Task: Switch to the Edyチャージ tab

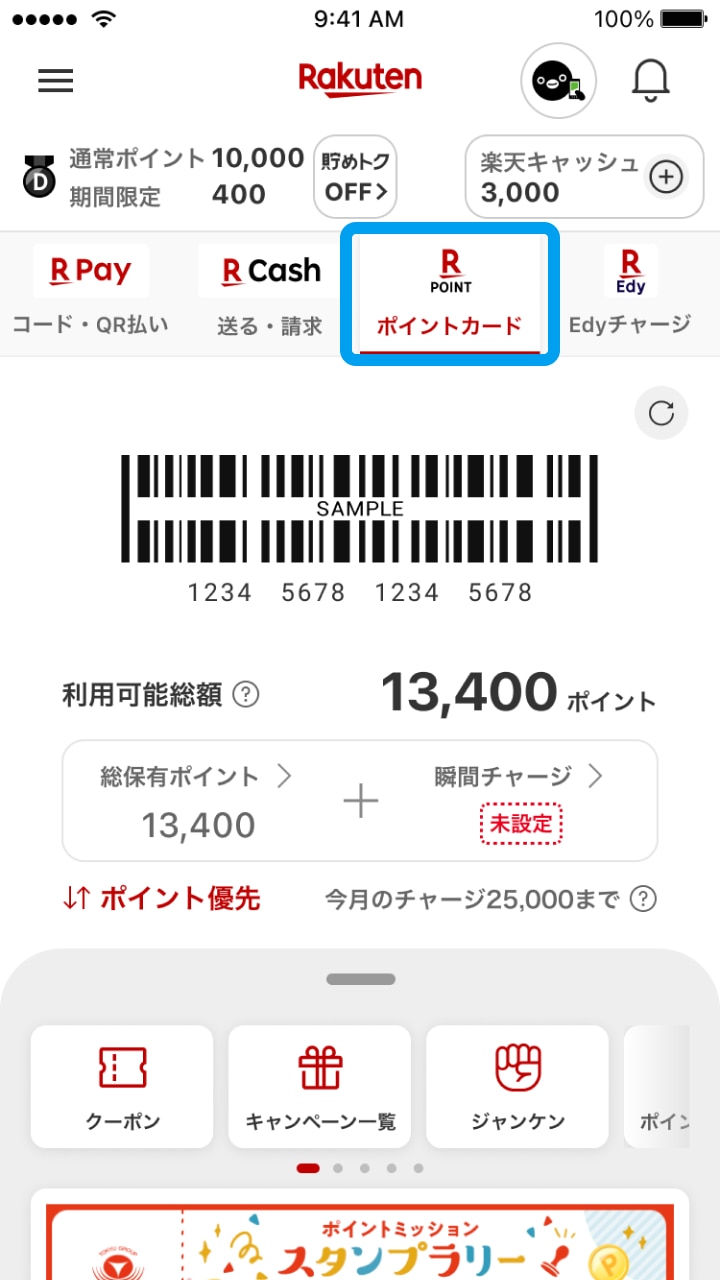Action: coord(630,292)
